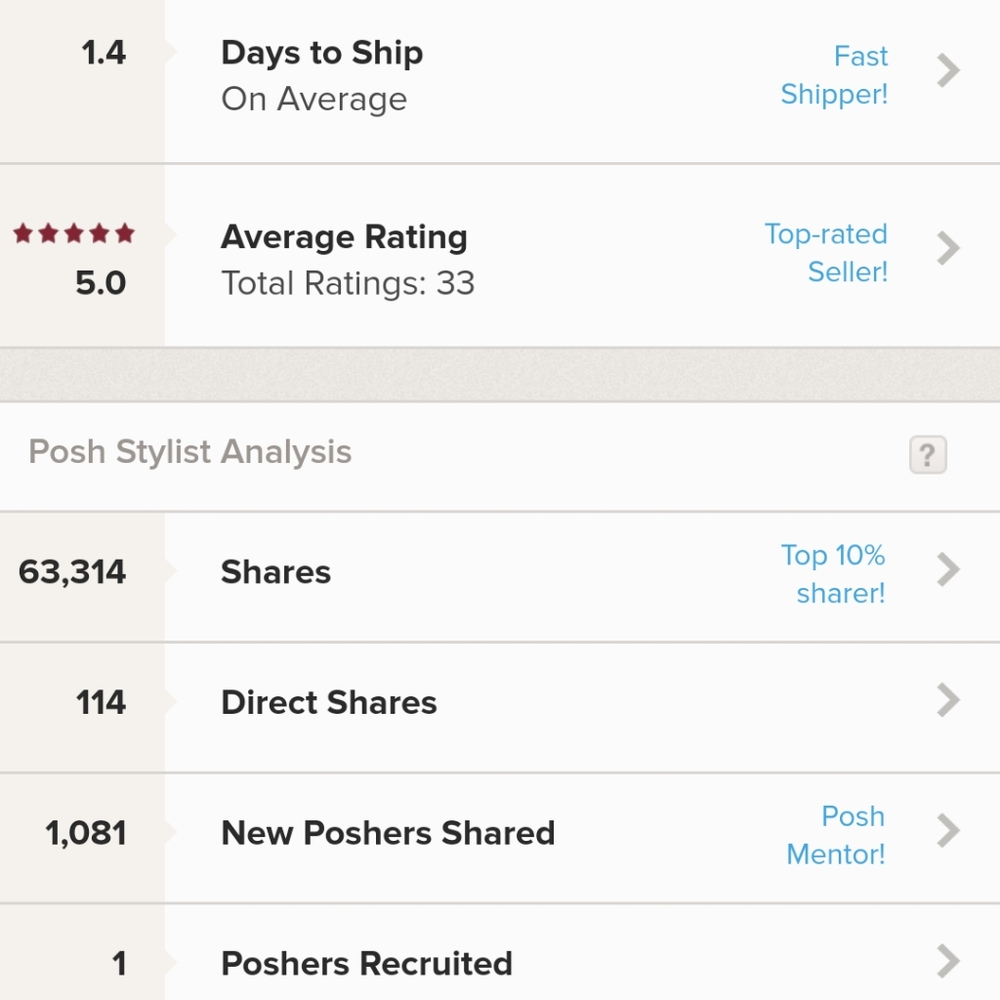This screenshot has width=1000, height=1000.
Task: Open help for Posh Stylist Analysis
Action: 927,455
